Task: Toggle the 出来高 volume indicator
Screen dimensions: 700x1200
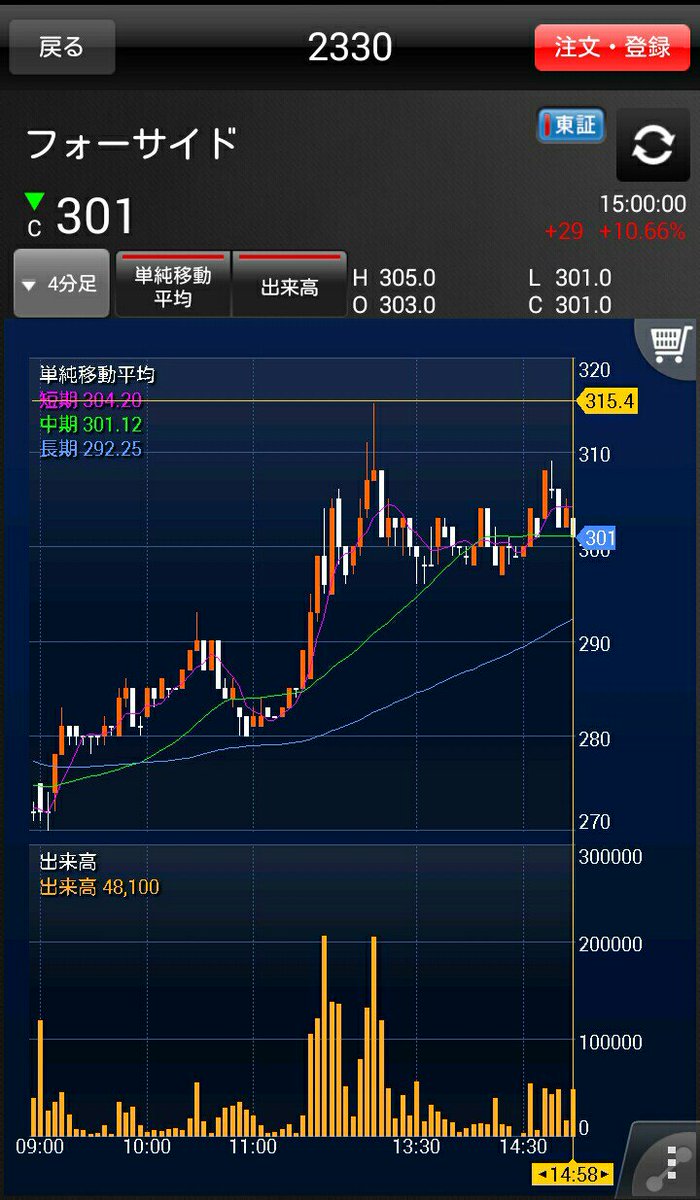Action: (x=290, y=284)
